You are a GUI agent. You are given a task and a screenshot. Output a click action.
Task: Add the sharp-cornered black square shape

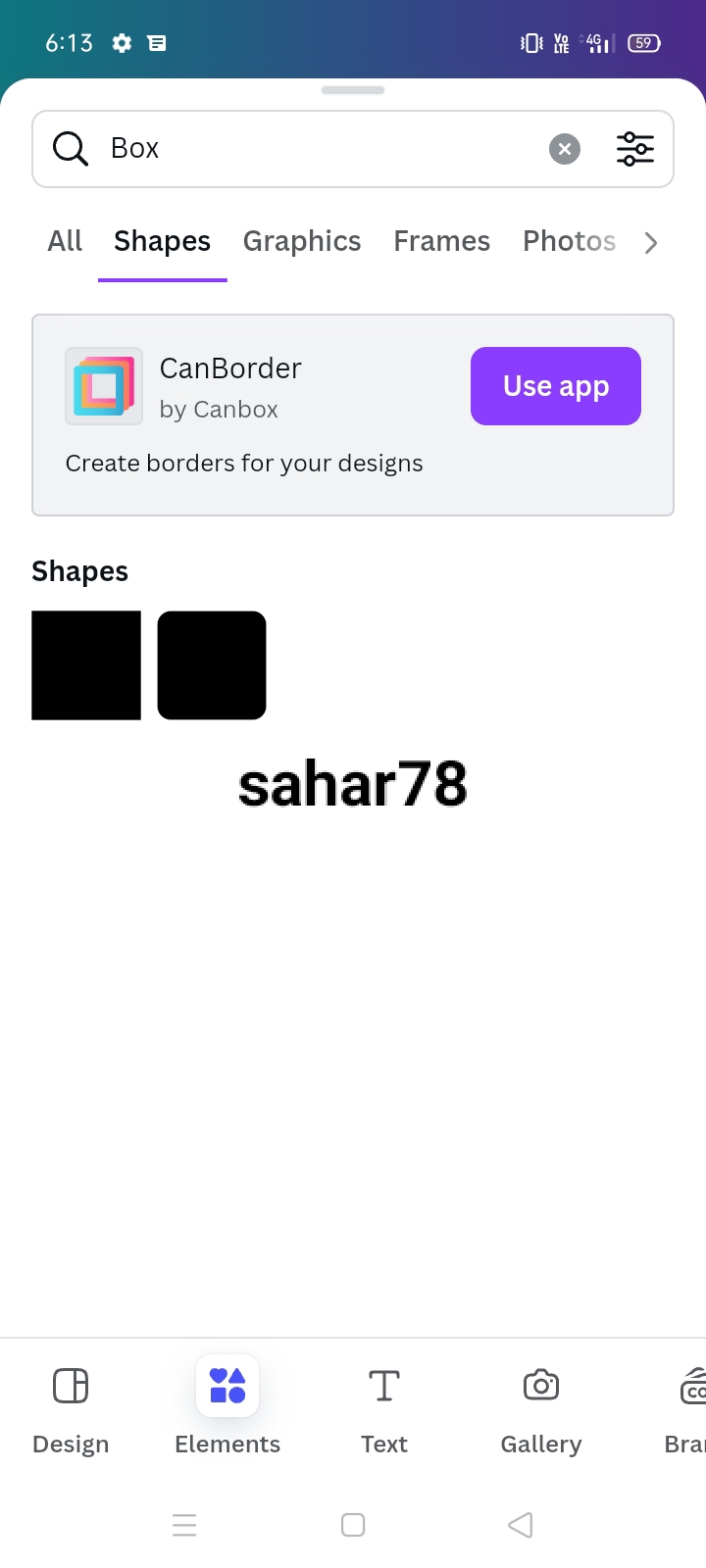click(86, 665)
